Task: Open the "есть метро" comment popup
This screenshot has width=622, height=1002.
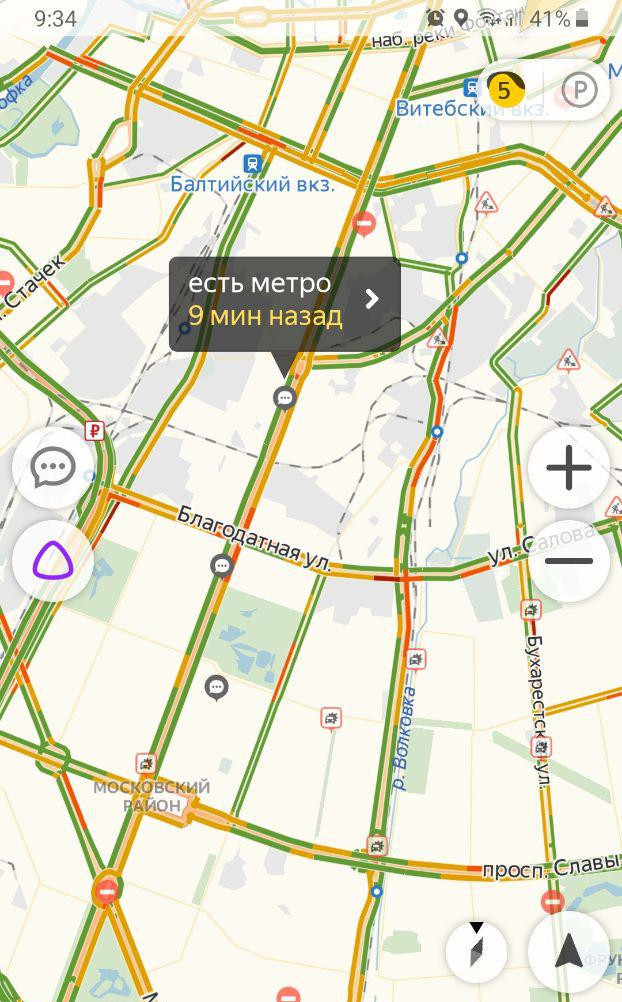Action: (x=284, y=304)
